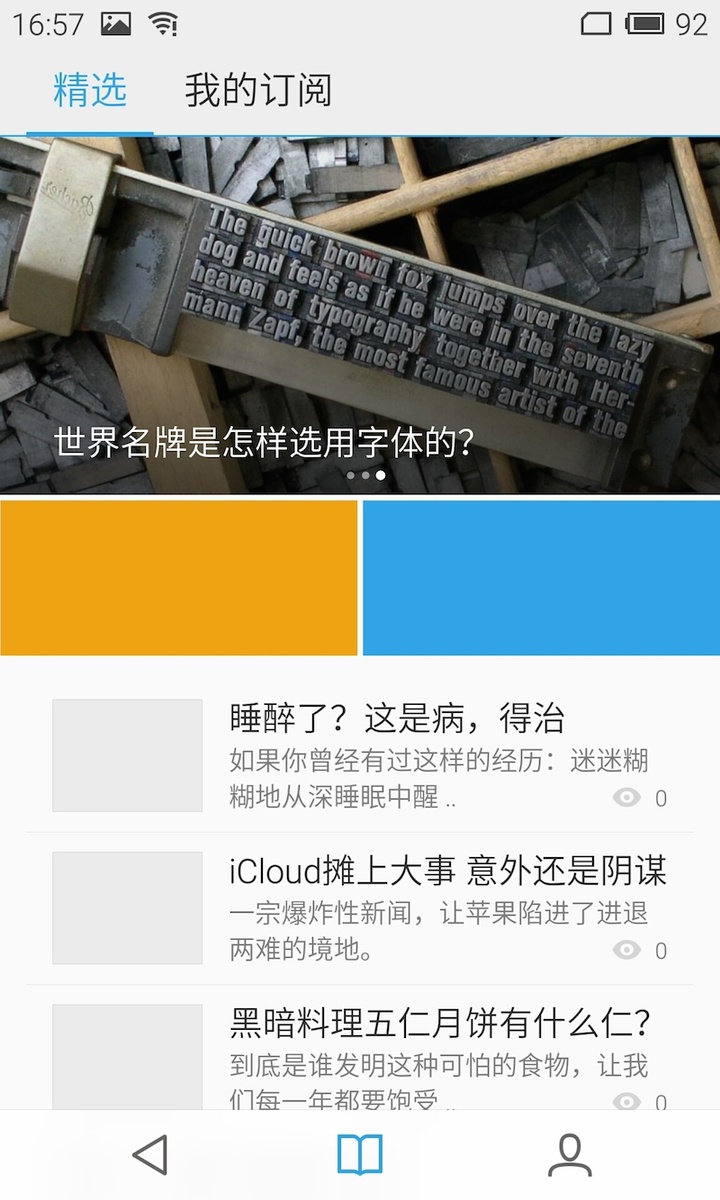The image size is (720, 1200).
Task: Open the banner 世界名牌是怎样选用字体的?
Action: [360, 315]
